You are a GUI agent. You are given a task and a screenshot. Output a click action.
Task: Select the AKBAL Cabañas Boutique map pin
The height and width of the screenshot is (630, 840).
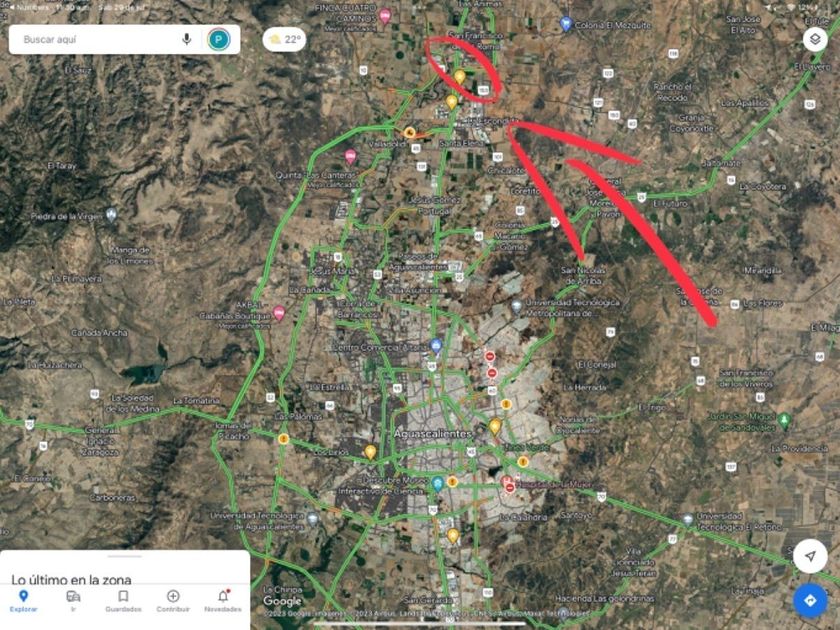(279, 313)
